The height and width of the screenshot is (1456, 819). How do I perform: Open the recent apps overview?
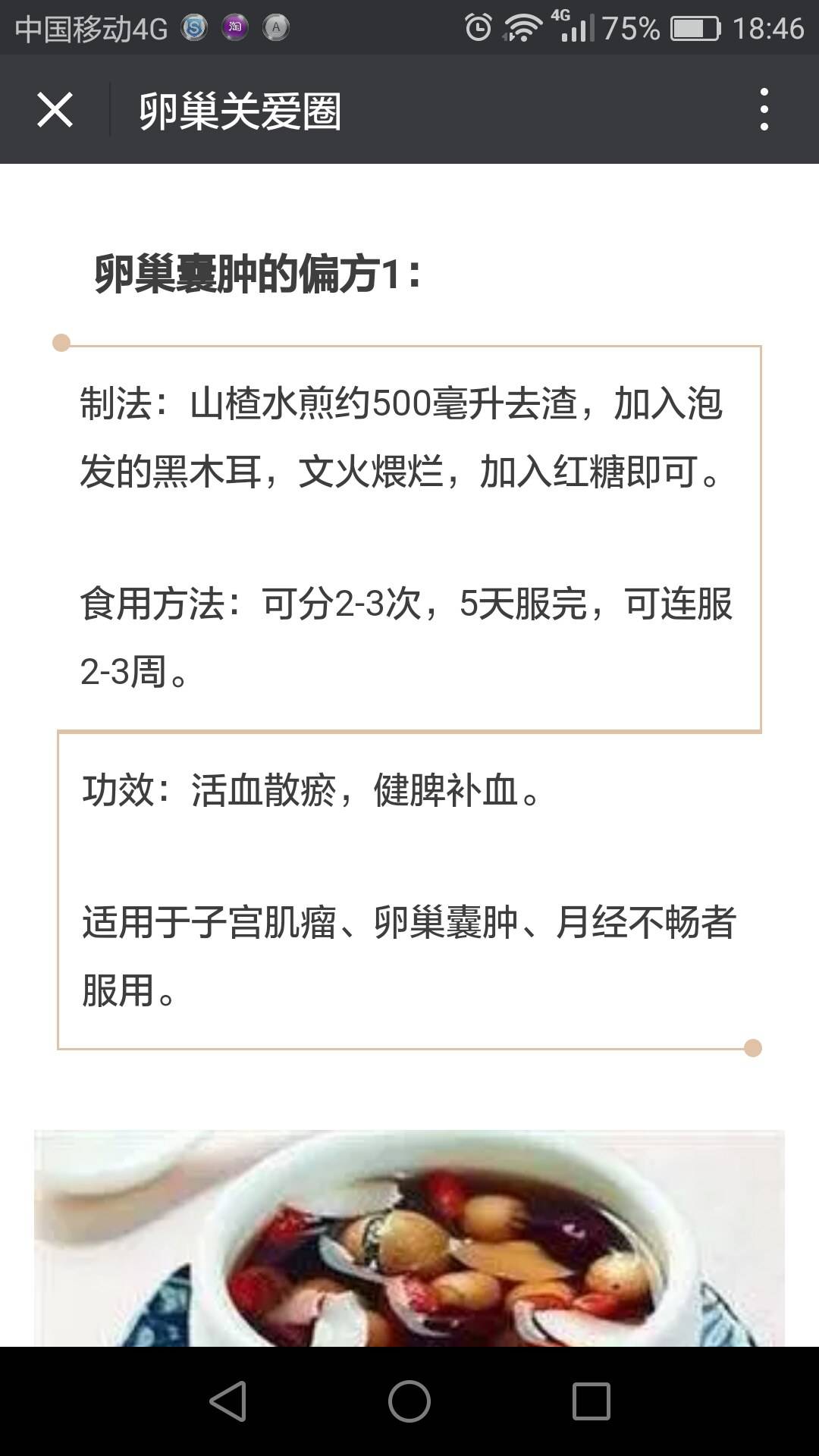[x=591, y=1401]
